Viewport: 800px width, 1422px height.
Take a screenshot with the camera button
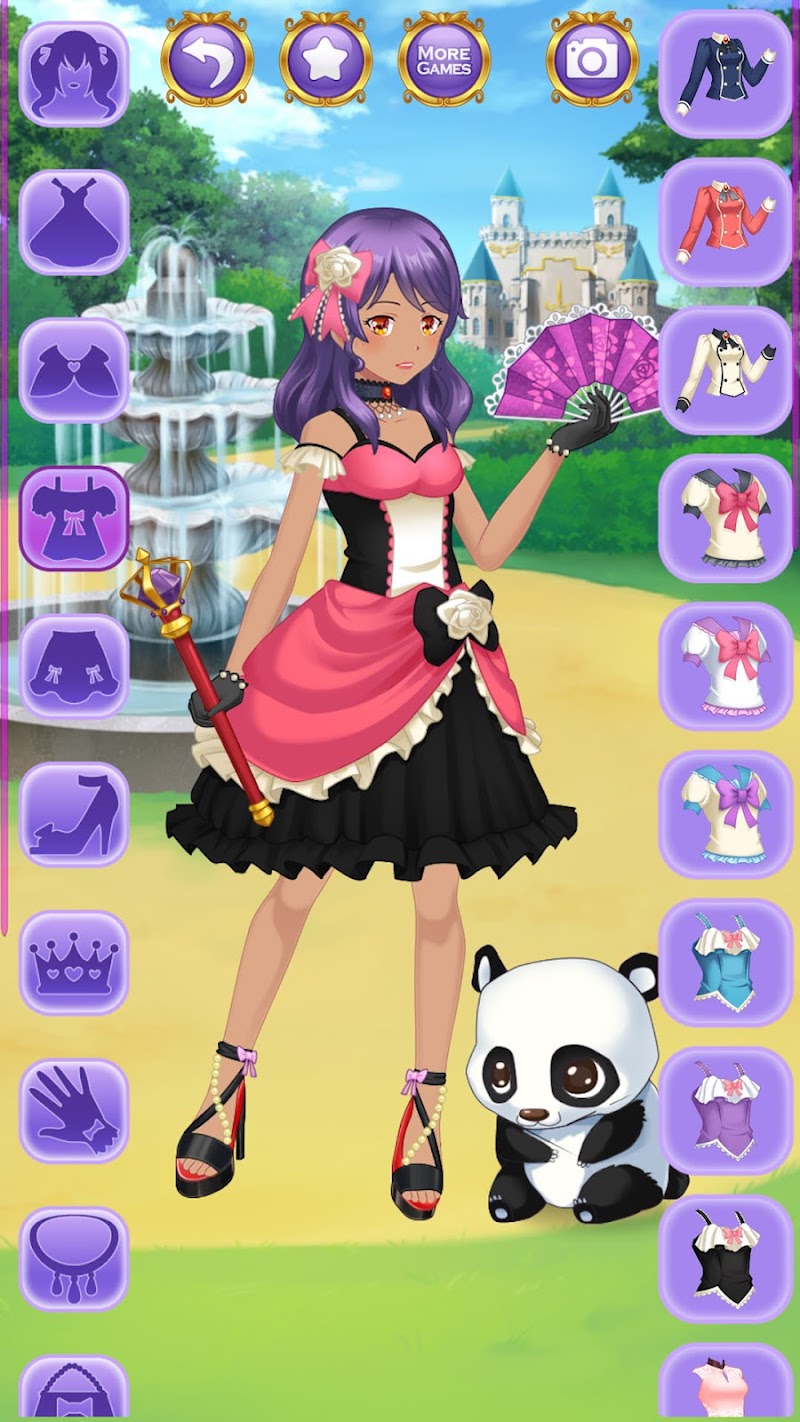pos(592,59)
